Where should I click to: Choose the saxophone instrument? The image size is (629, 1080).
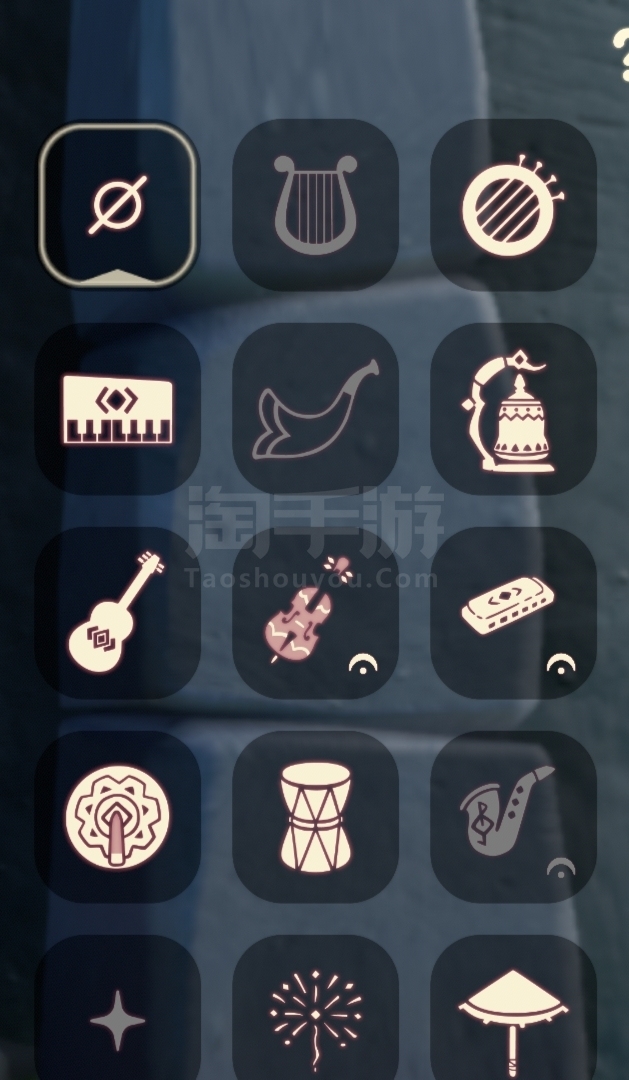[513, 817]
